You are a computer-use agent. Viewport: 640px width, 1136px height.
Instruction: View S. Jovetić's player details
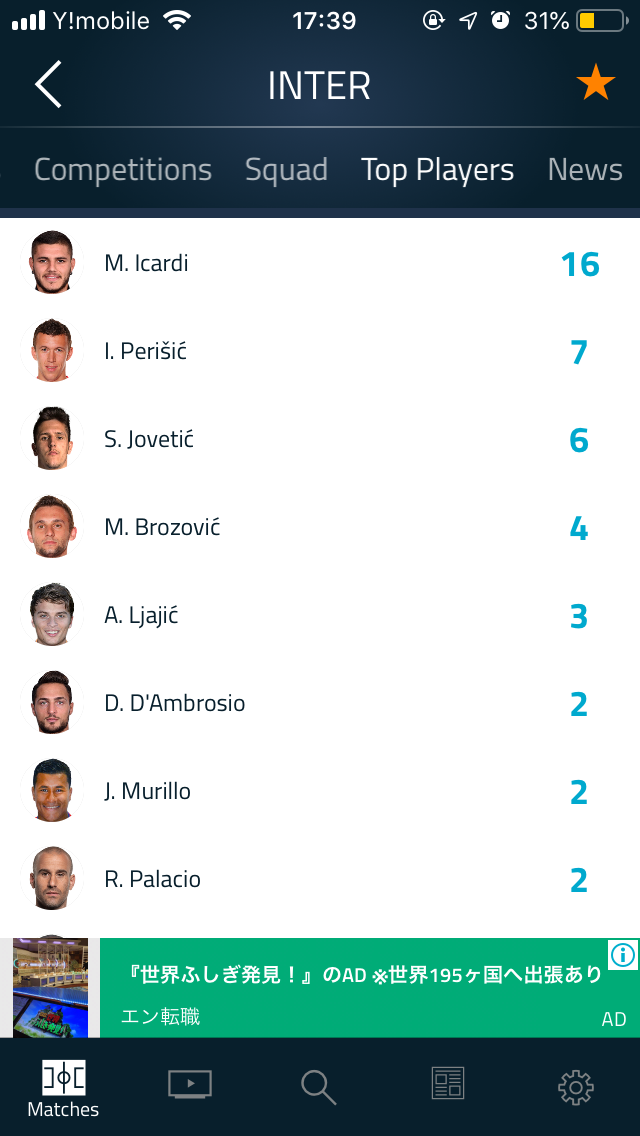click(x=320, y=439)
